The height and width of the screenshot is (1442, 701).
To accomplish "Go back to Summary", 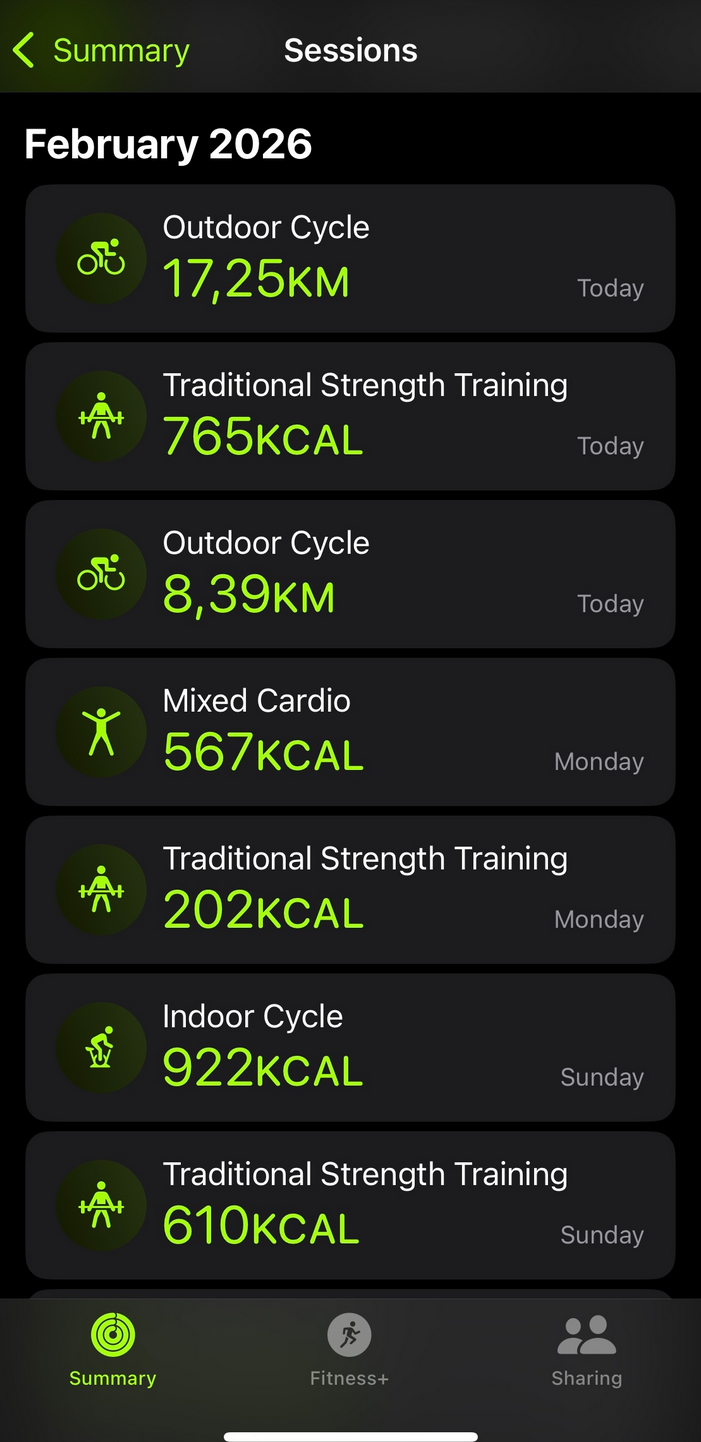I will click(101, 50).
